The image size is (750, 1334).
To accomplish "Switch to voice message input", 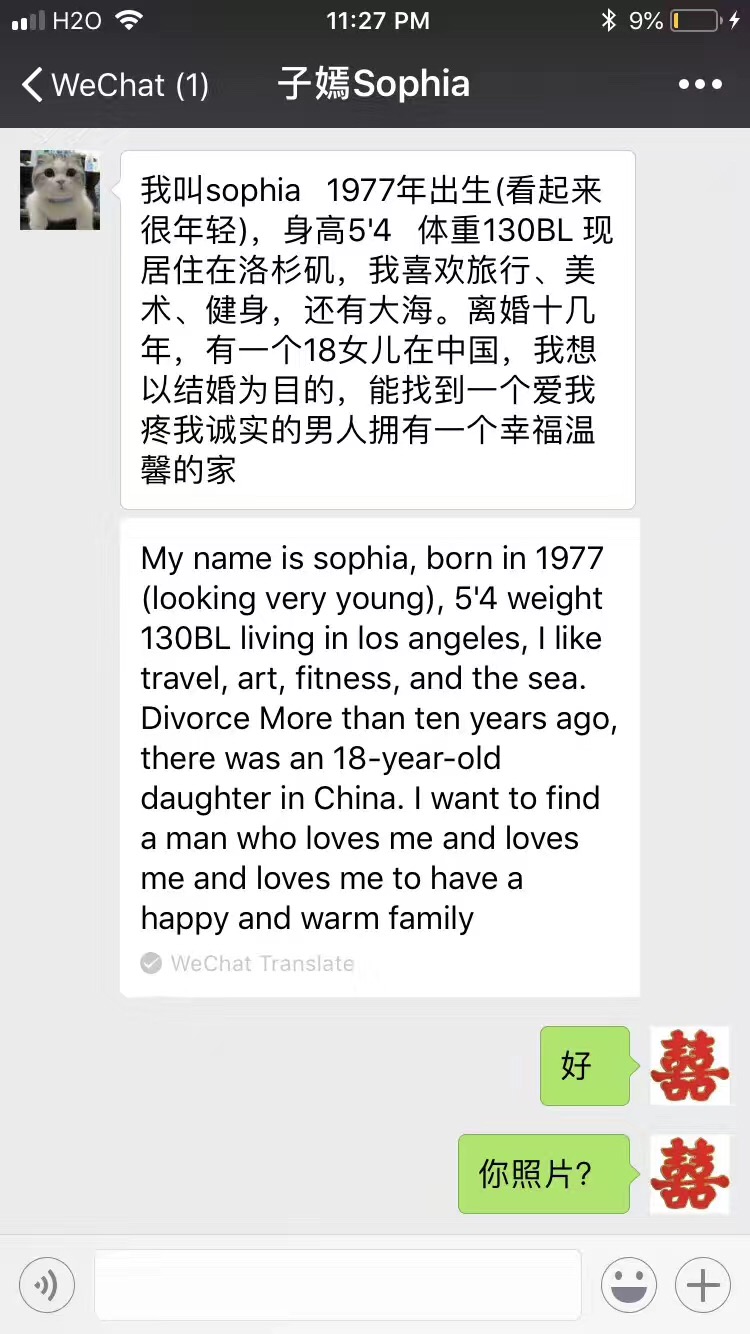I will pyautogui.click(x=46, y=1284).
